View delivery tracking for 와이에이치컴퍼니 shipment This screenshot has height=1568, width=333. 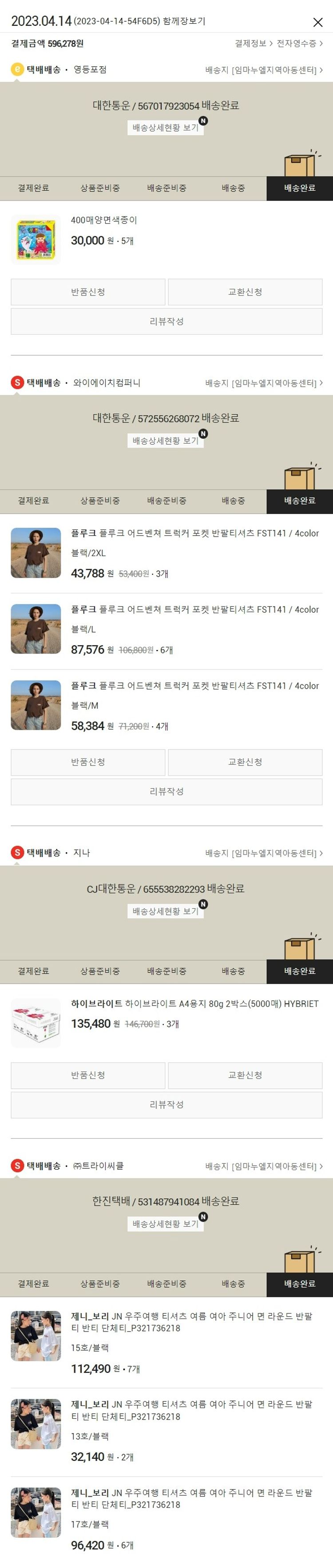coord(165,441)
